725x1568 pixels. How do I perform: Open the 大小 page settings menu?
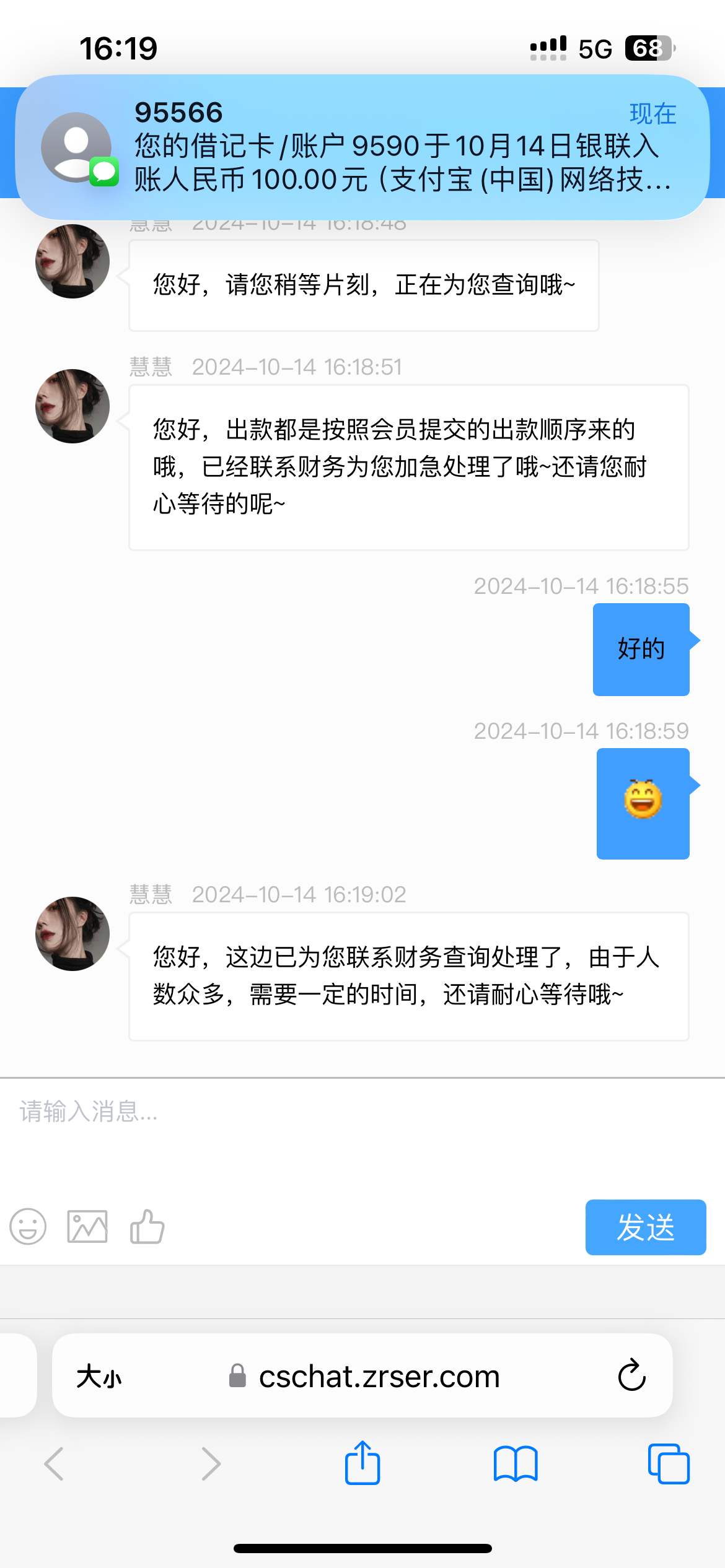coord(99,1377)
